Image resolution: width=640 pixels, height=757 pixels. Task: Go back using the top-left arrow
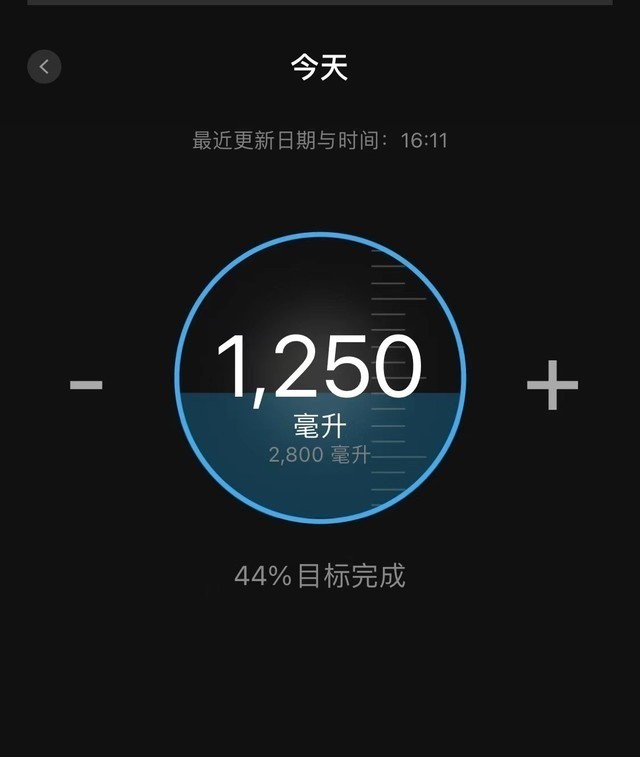click(44, 67)
